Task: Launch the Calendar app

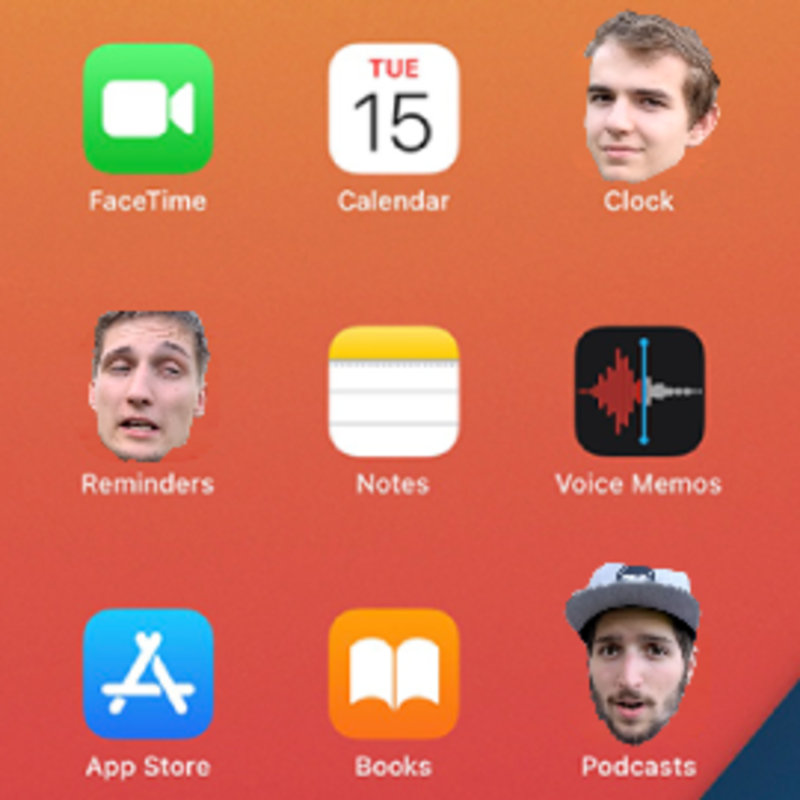Action: [x=393, y=109]
